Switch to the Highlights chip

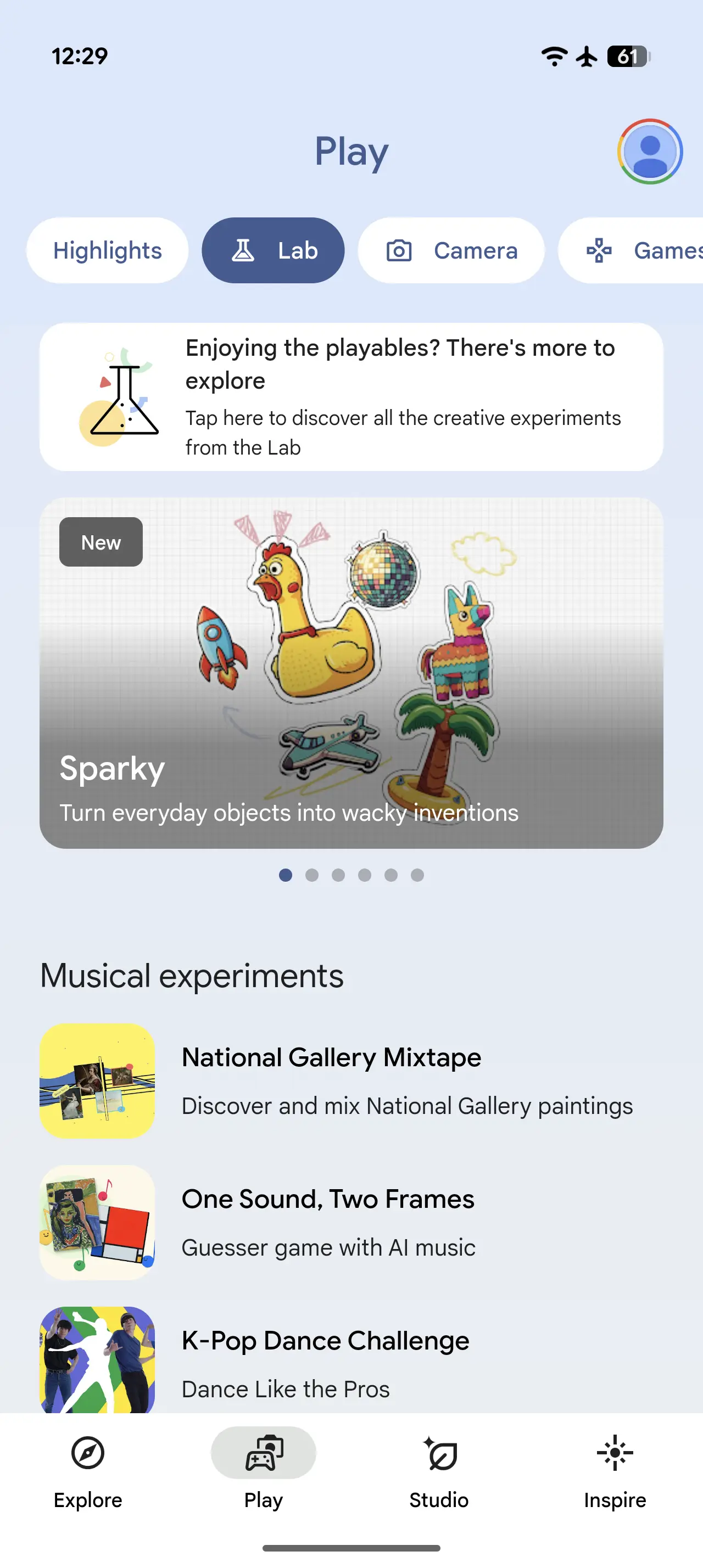click(x=107, y=251)
